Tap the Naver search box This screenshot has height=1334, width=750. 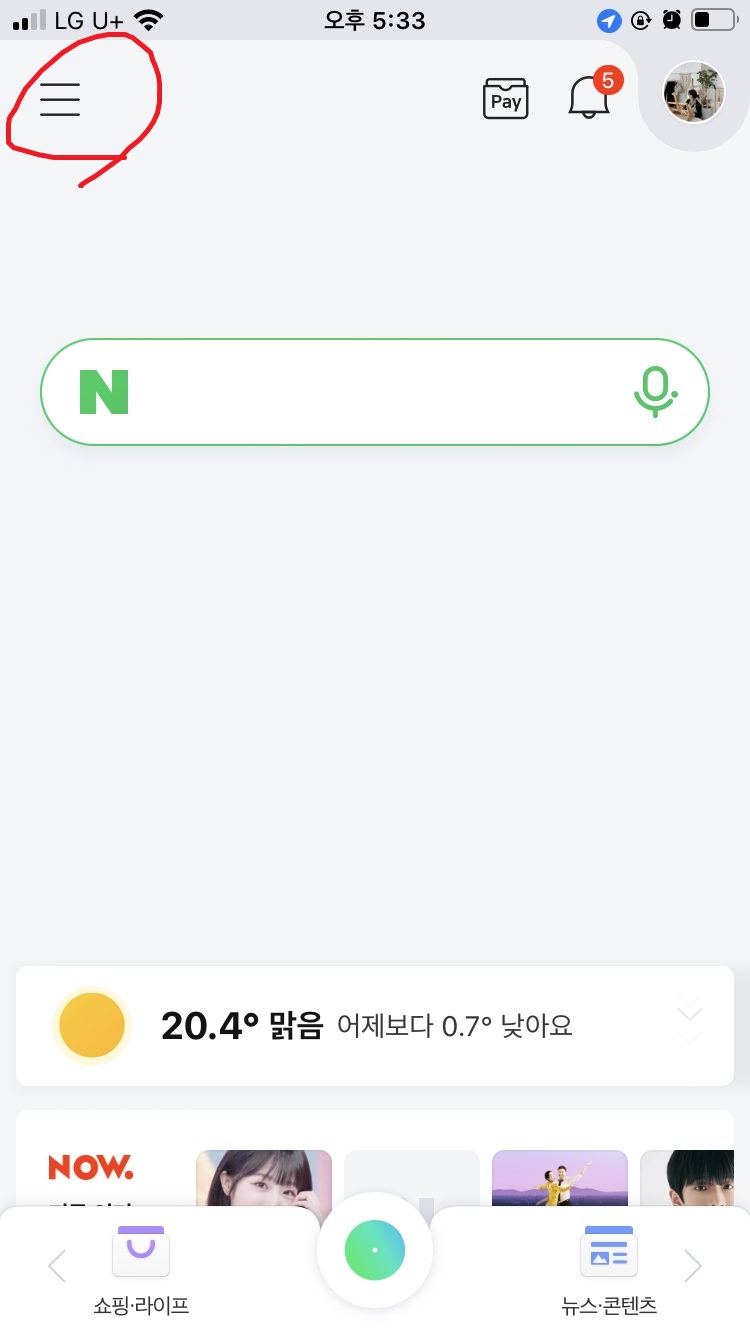(375, 393)
